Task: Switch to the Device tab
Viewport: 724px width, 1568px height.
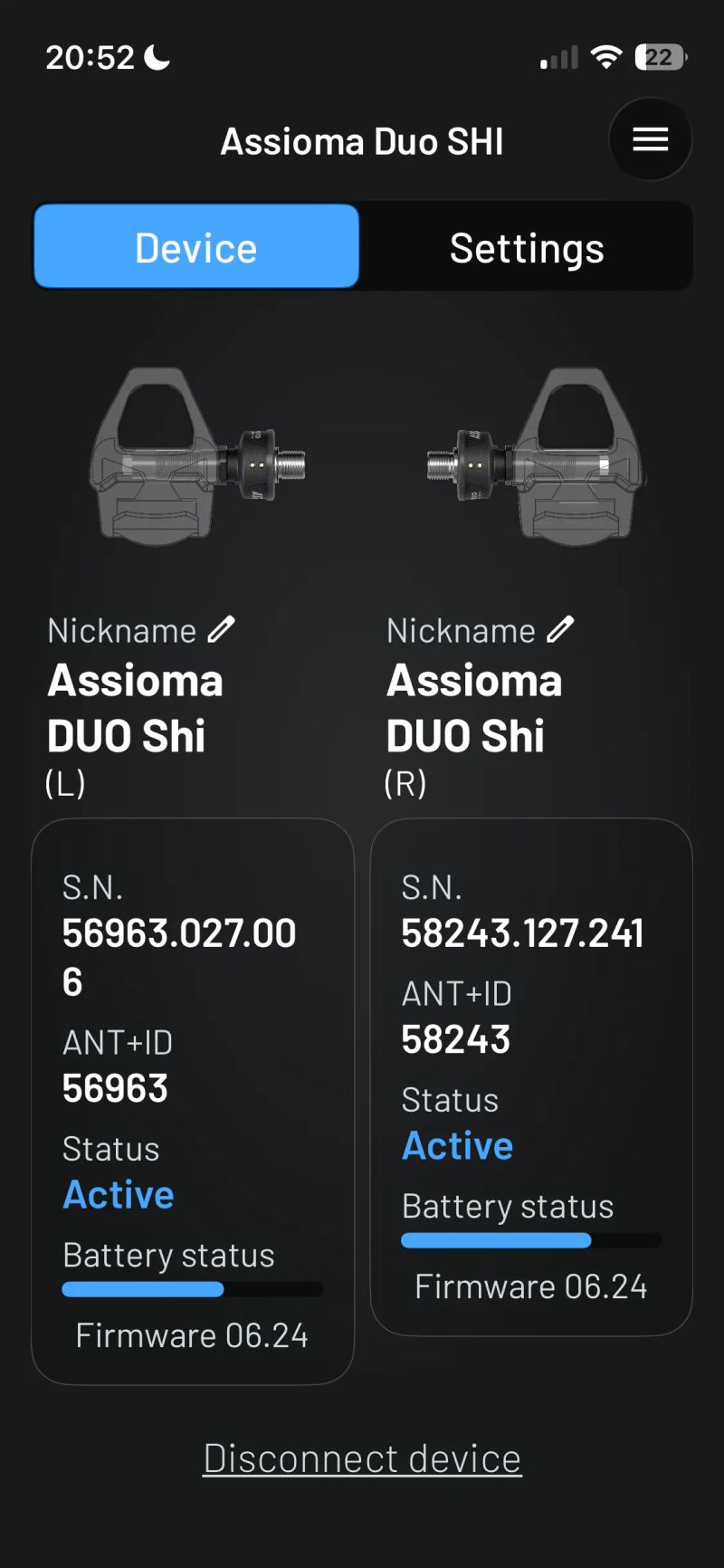Action: pyautogui.click(x=195, y=246)
